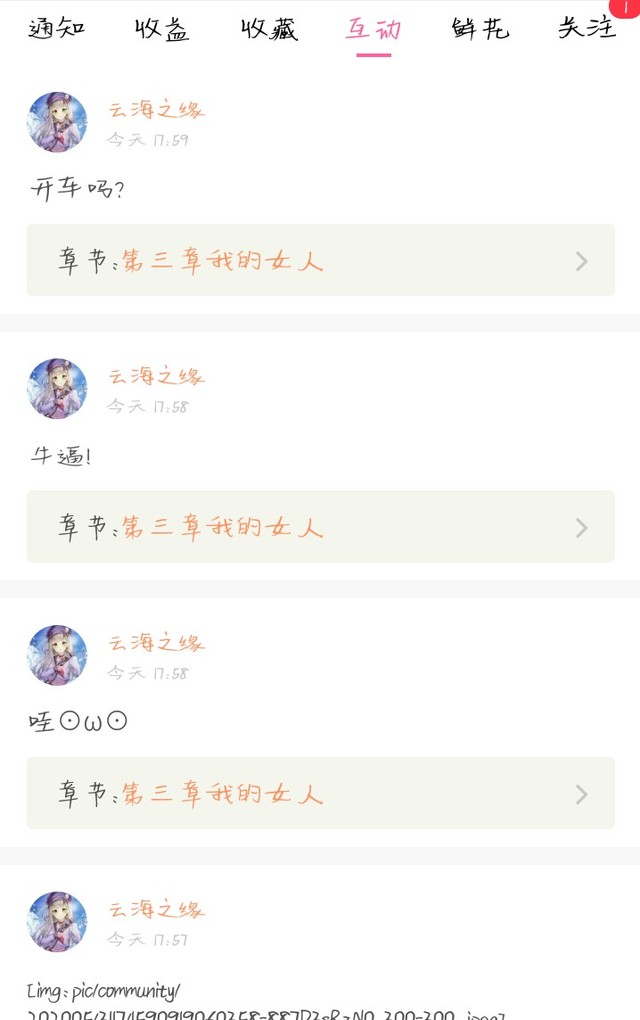Viewport: 640px width, 1020px height.
Task: Open the 关注 tab
Action: click(586, 28)
